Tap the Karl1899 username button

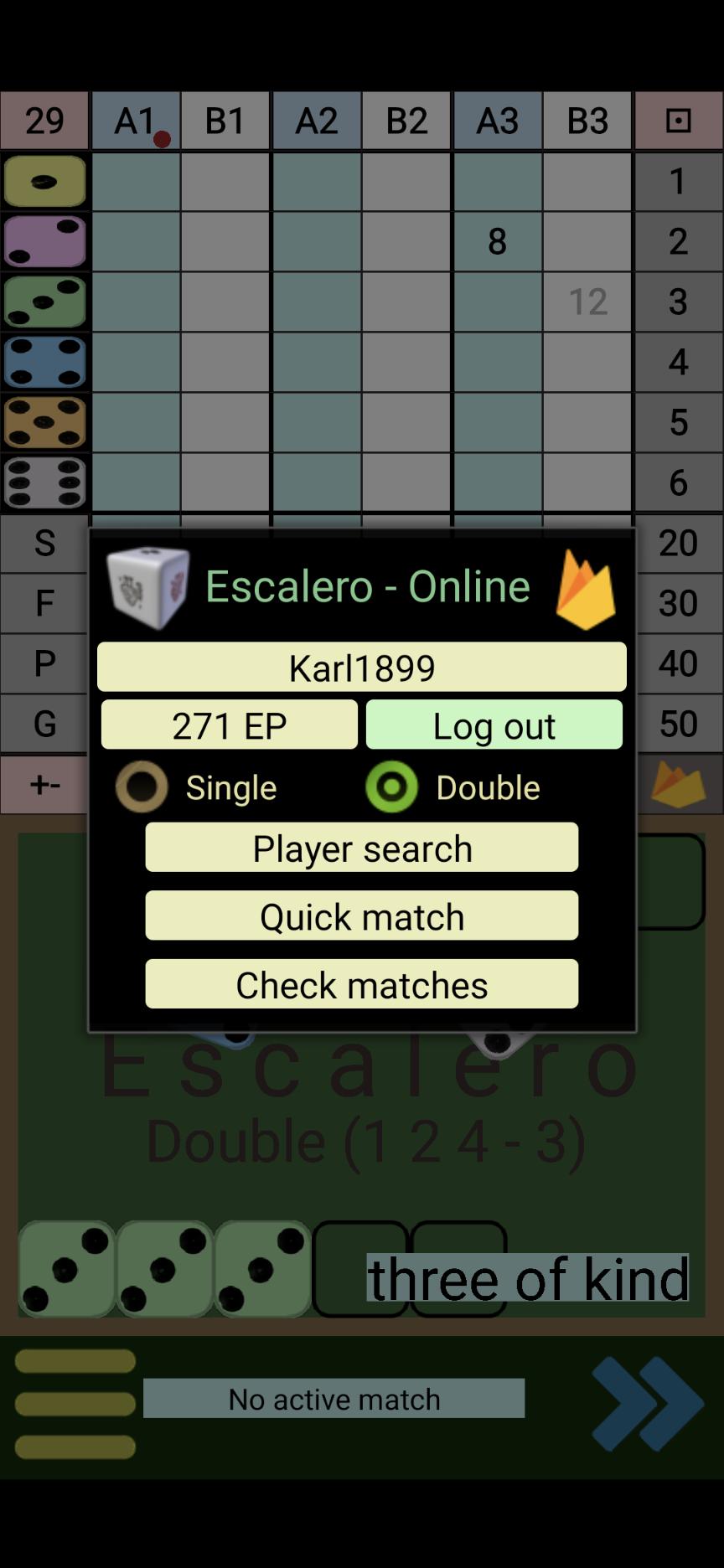pyautogui.click(x=362, y=667)
